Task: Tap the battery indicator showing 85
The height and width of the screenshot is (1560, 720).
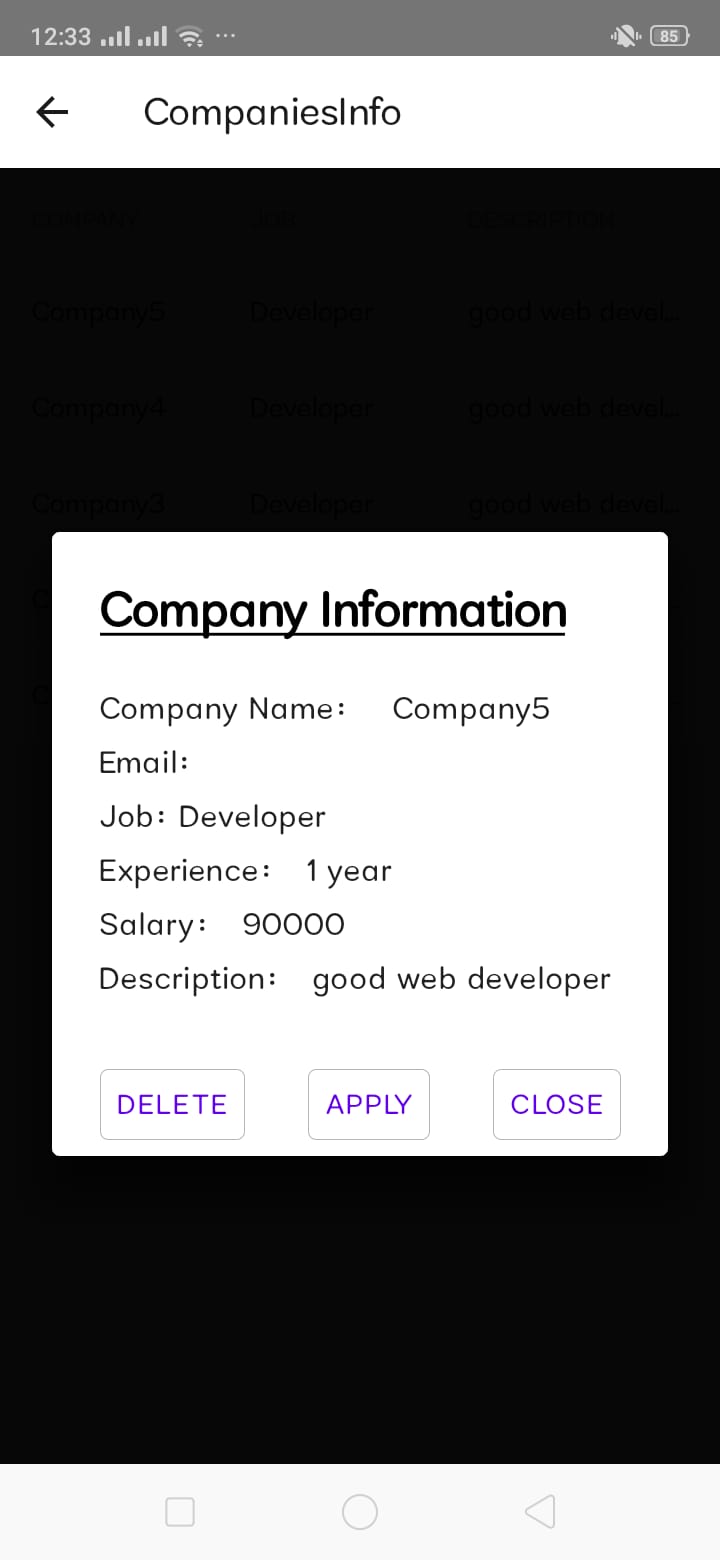Action: [x=668, y=35]
